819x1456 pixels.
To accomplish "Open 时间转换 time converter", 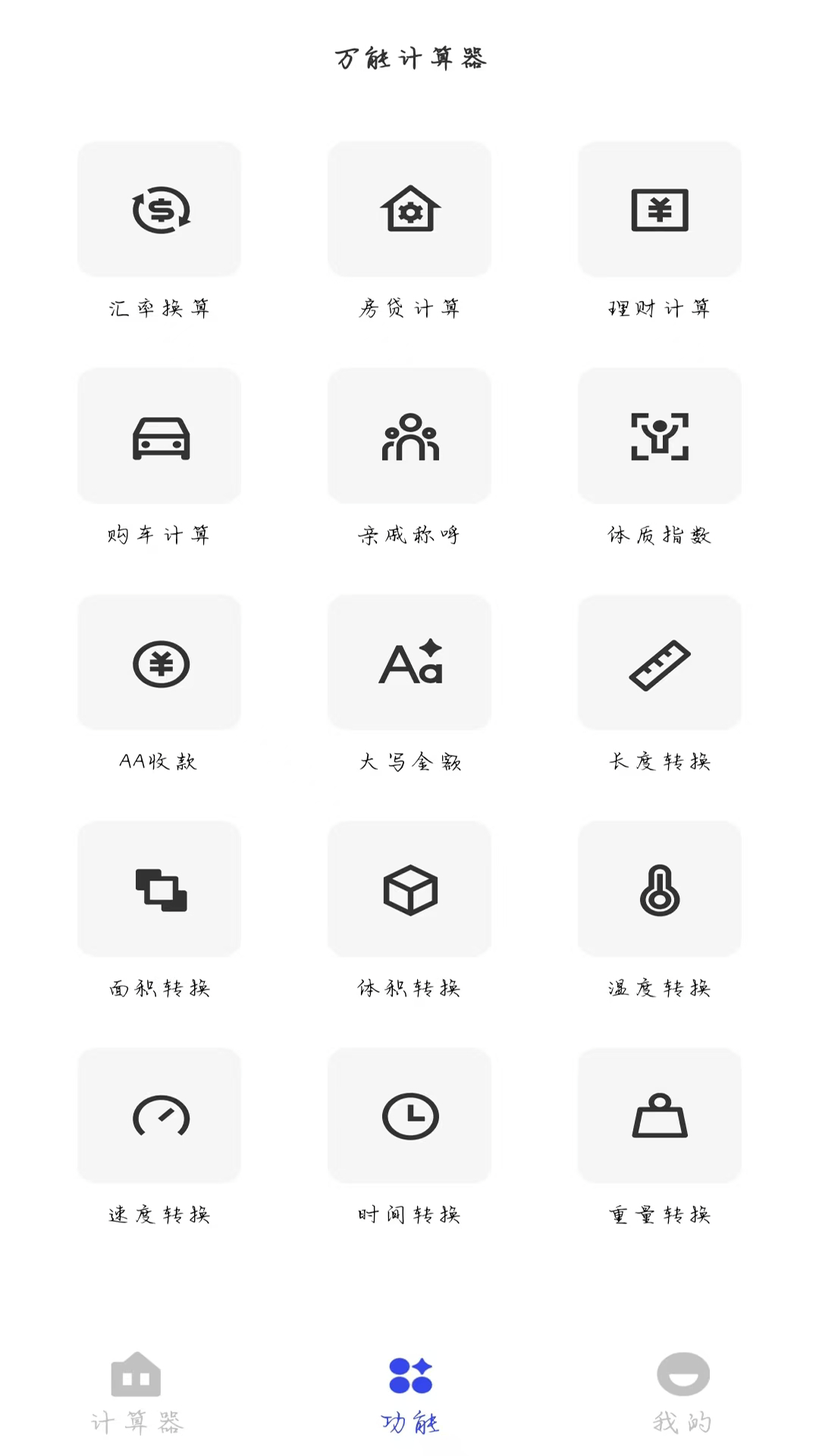I will [409, 1116].
